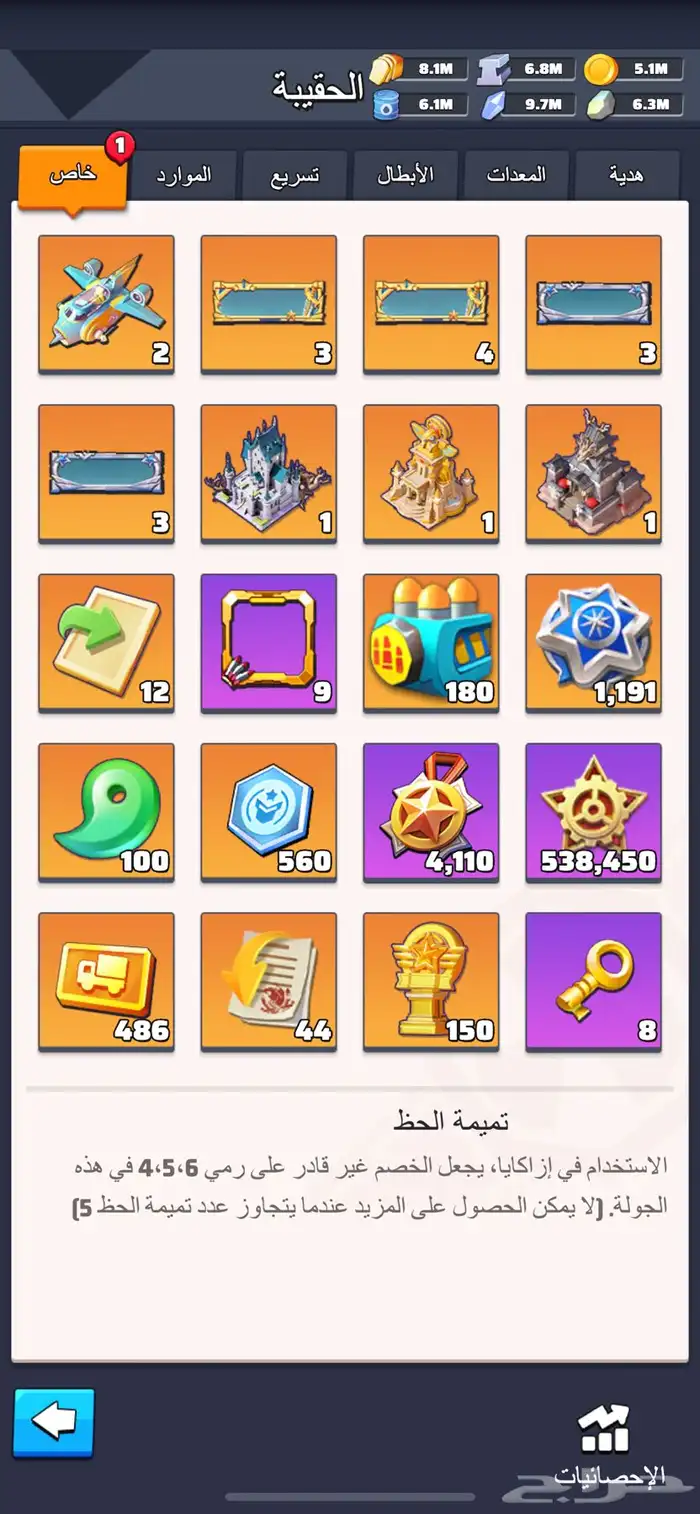The width and height of the screenshot is (700, 1514).
Task: Select the blue shield badge with quantity 560
Action: point(268,811)
